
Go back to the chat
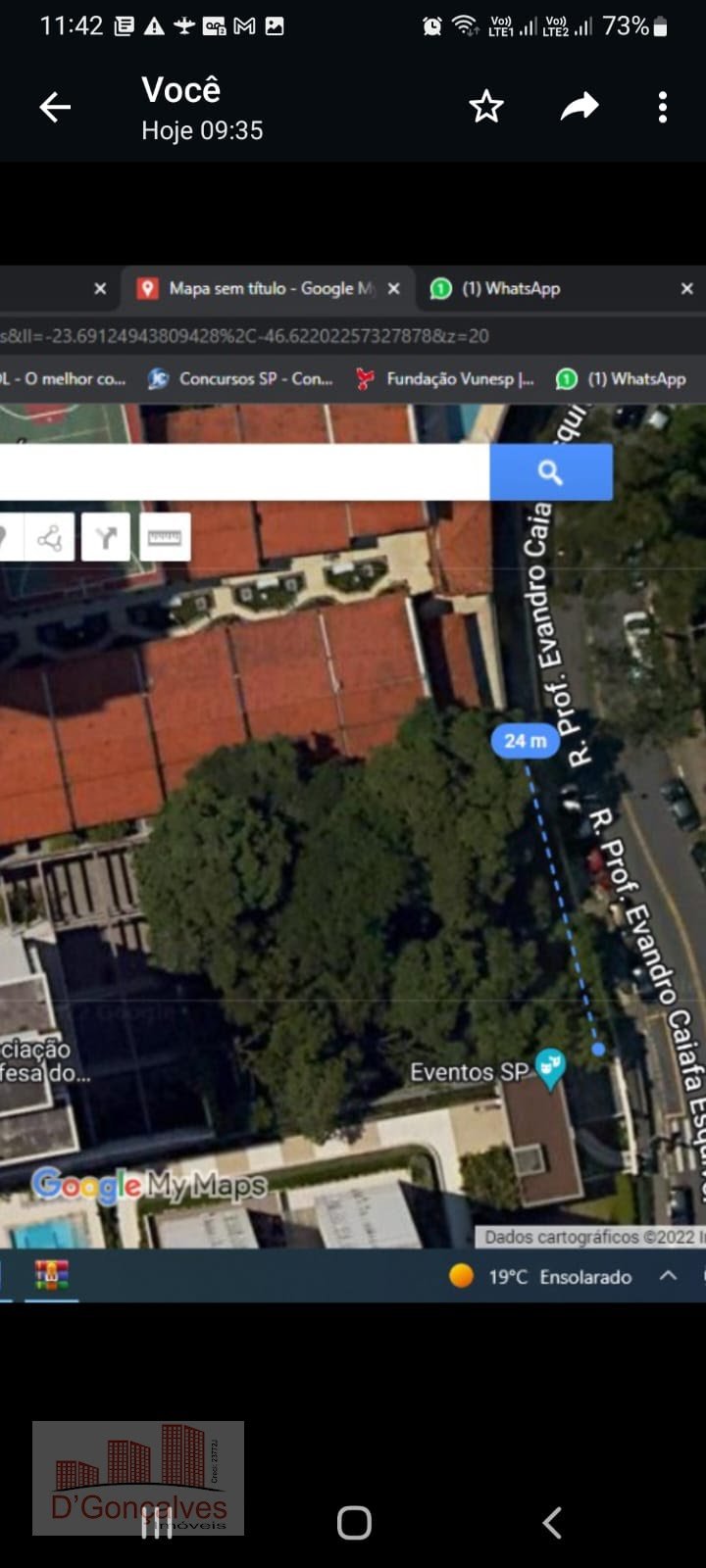[55, 107]
